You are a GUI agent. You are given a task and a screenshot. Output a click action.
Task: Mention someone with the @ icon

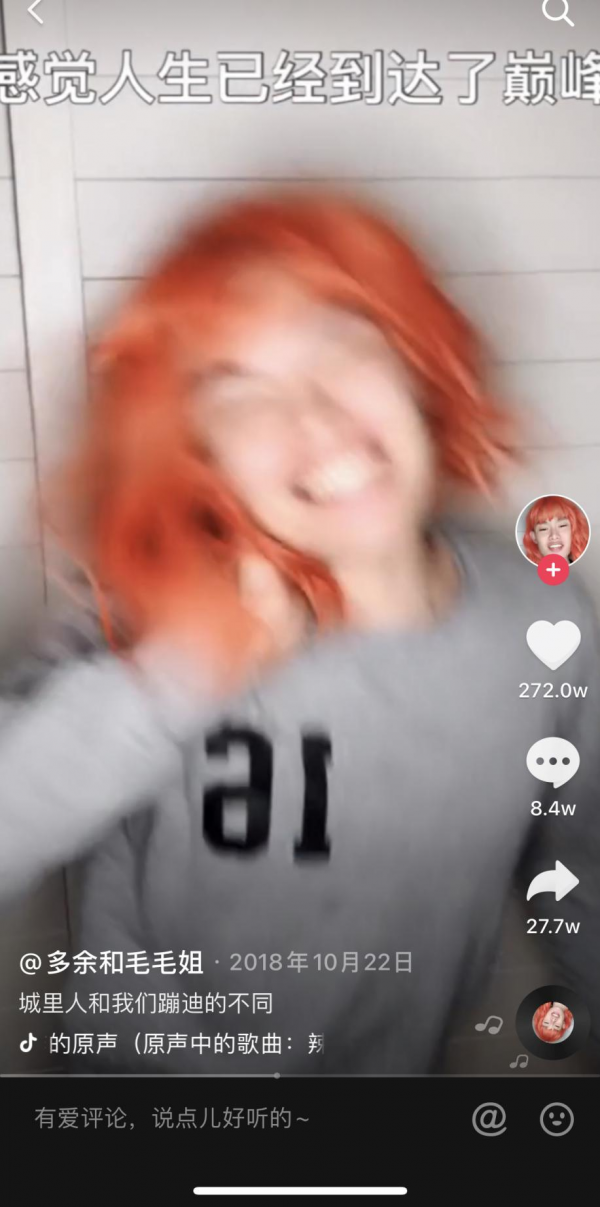(x=489, y=1118)
